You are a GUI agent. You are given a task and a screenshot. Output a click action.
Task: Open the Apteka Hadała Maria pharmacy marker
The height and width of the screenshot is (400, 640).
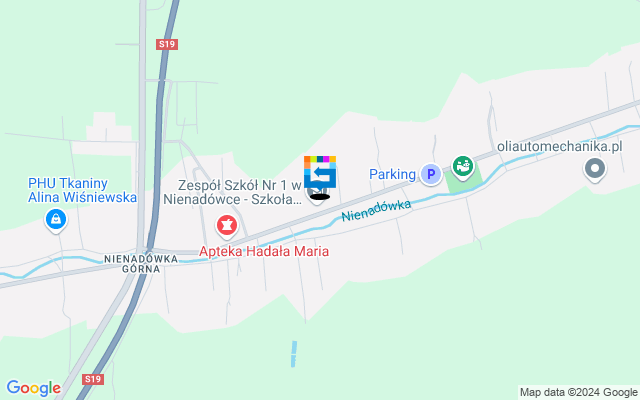(x=230, y=225)
